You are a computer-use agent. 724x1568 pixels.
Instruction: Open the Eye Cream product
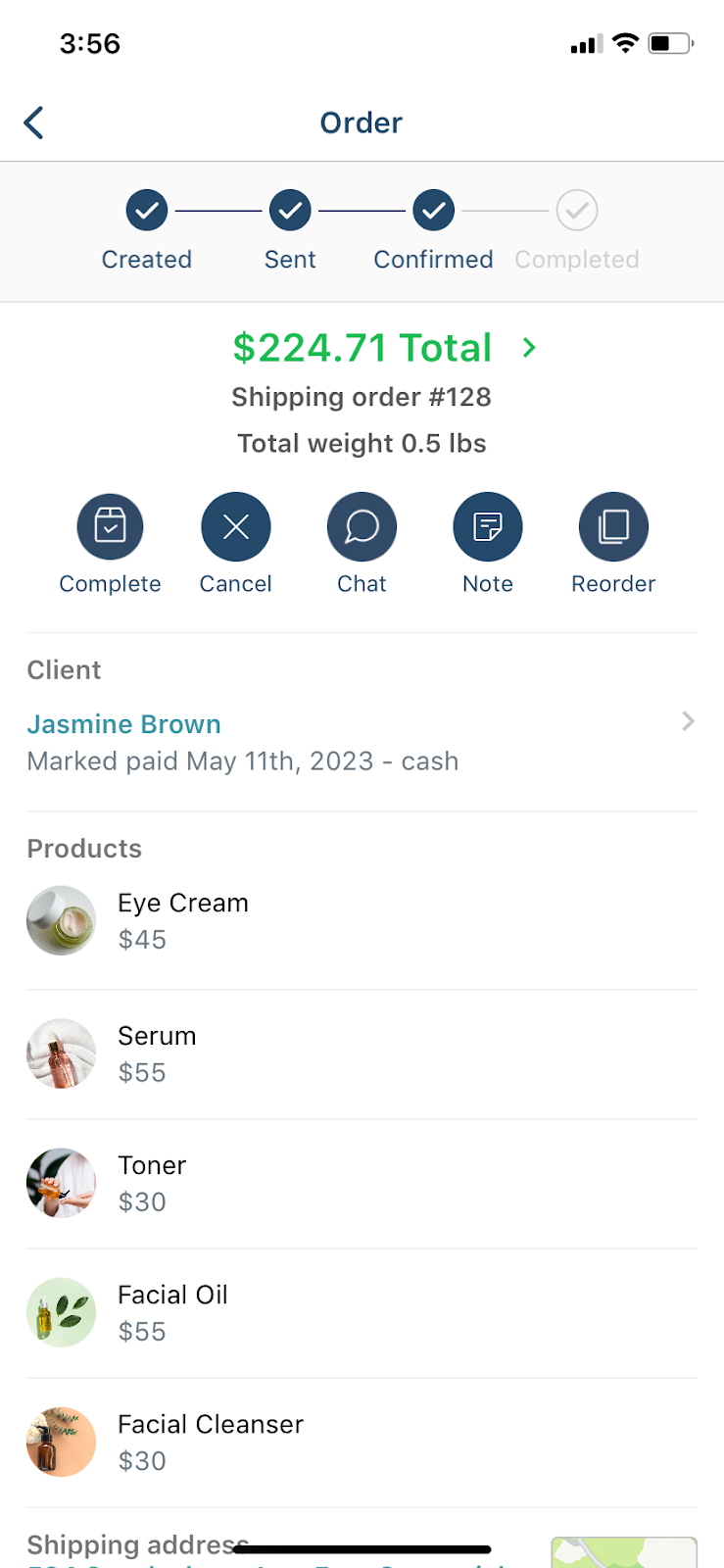point(362,921)
